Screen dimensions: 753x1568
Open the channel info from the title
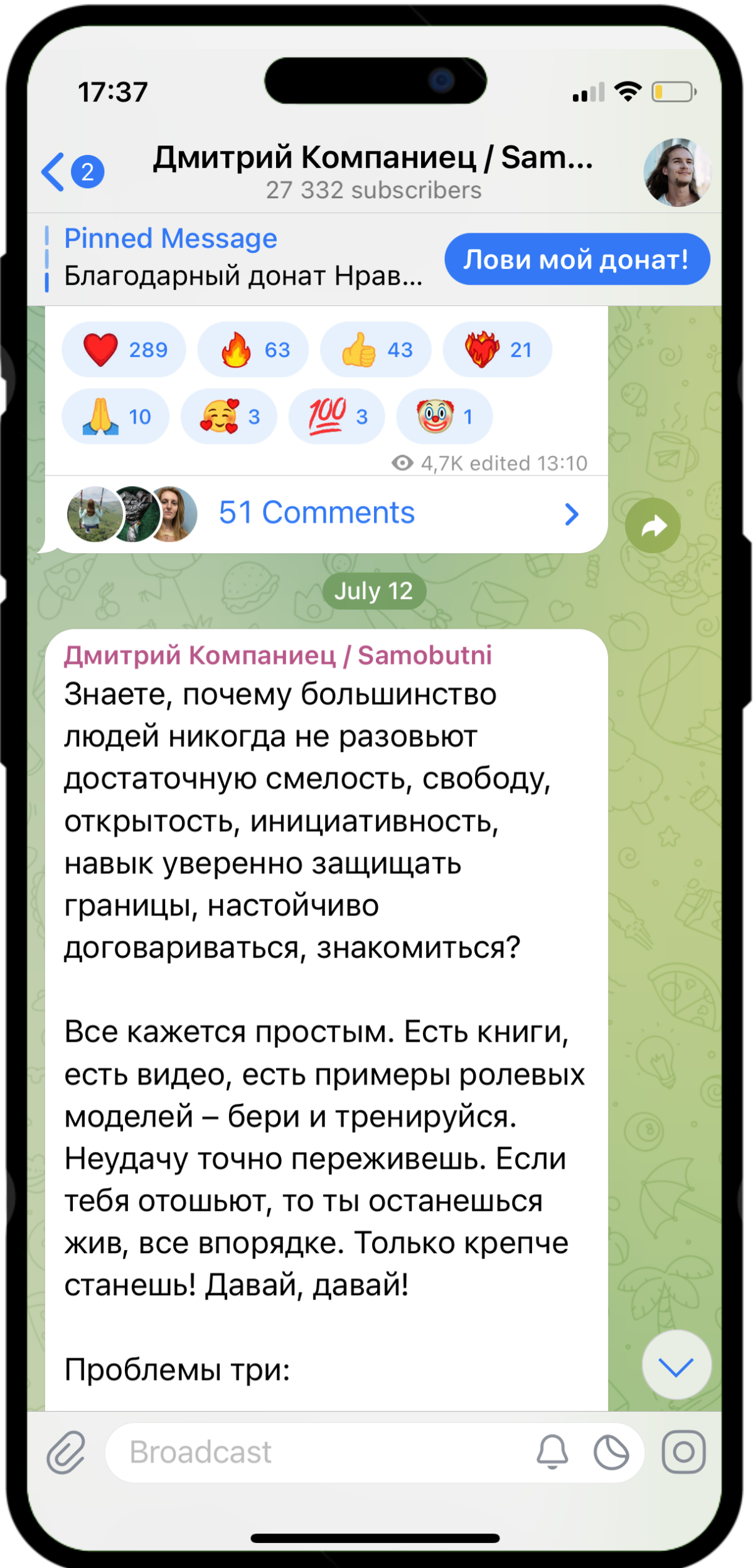pos(373,171)
